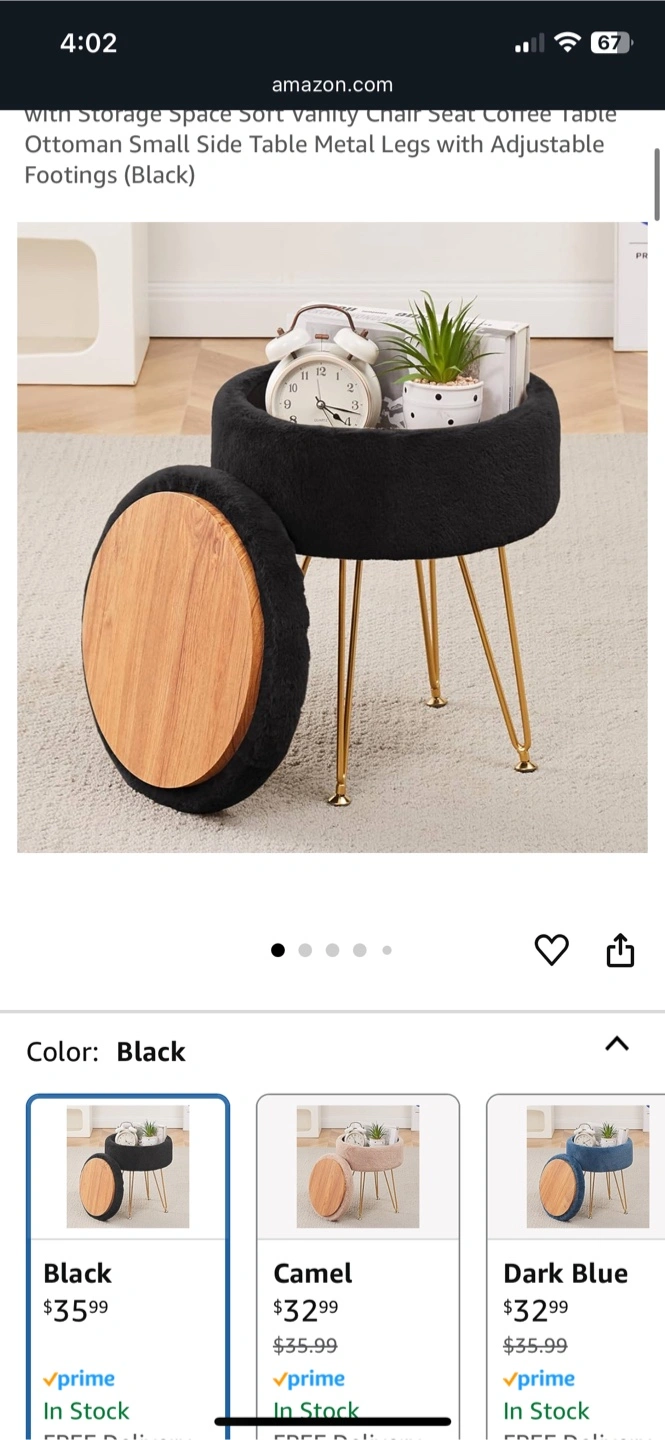Screen dimensions: 665x1440
Task: Collapse the Color options chevron
Action: coord(617,1044)
